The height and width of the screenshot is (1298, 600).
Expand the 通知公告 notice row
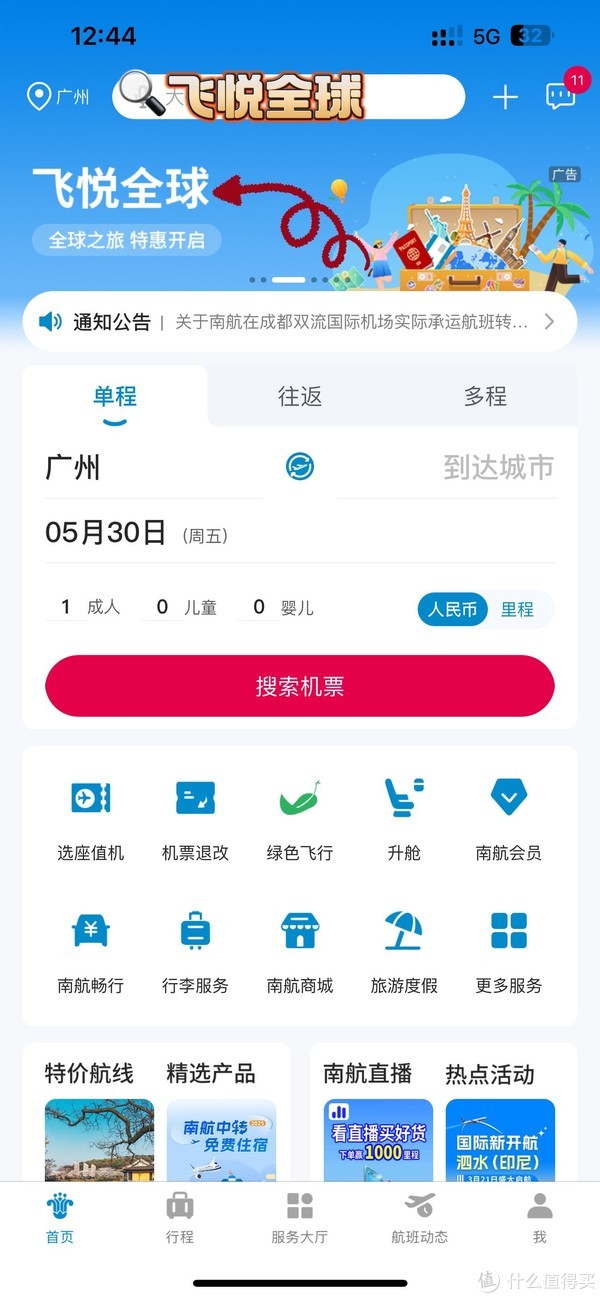pyautogui.click(x=299, y=322)
